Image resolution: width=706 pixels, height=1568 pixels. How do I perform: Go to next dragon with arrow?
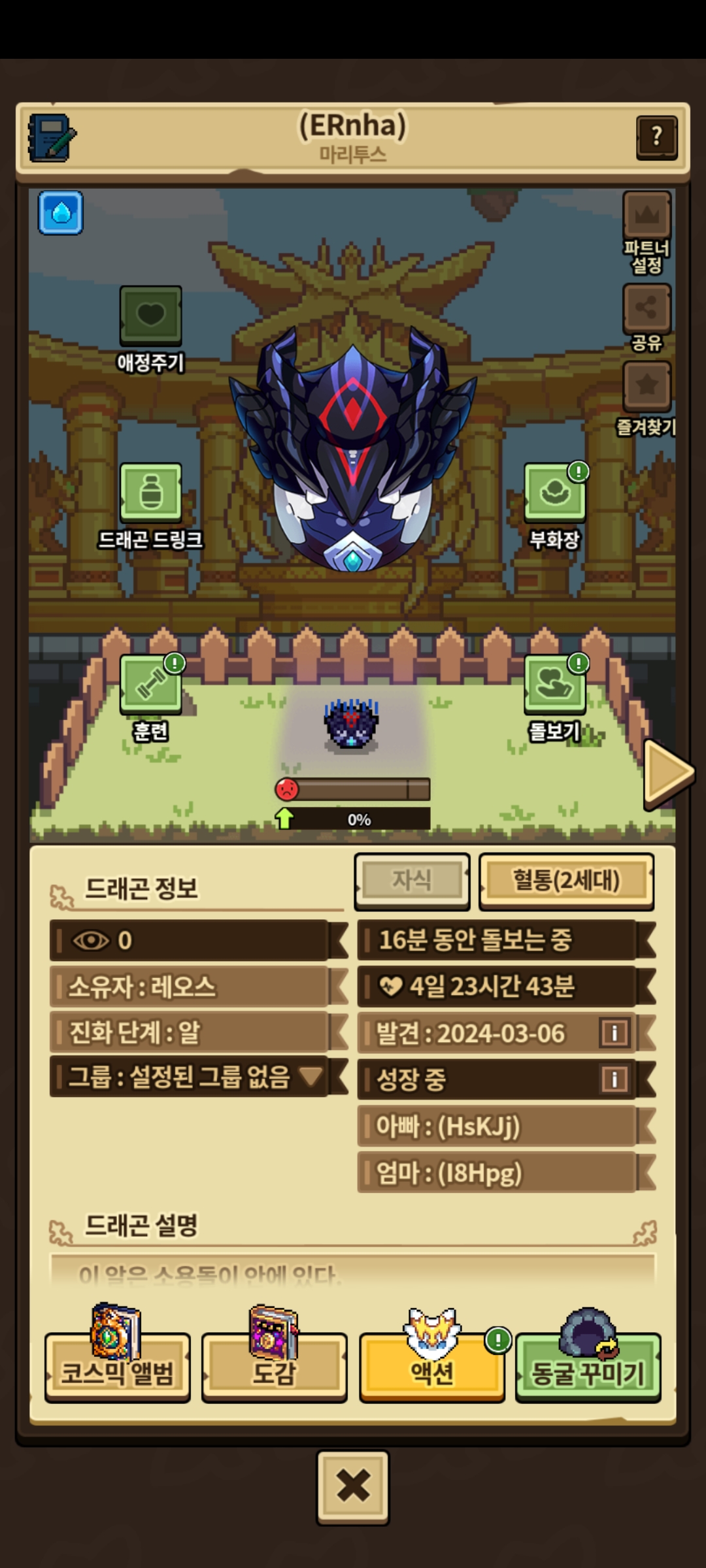point(668,774)
